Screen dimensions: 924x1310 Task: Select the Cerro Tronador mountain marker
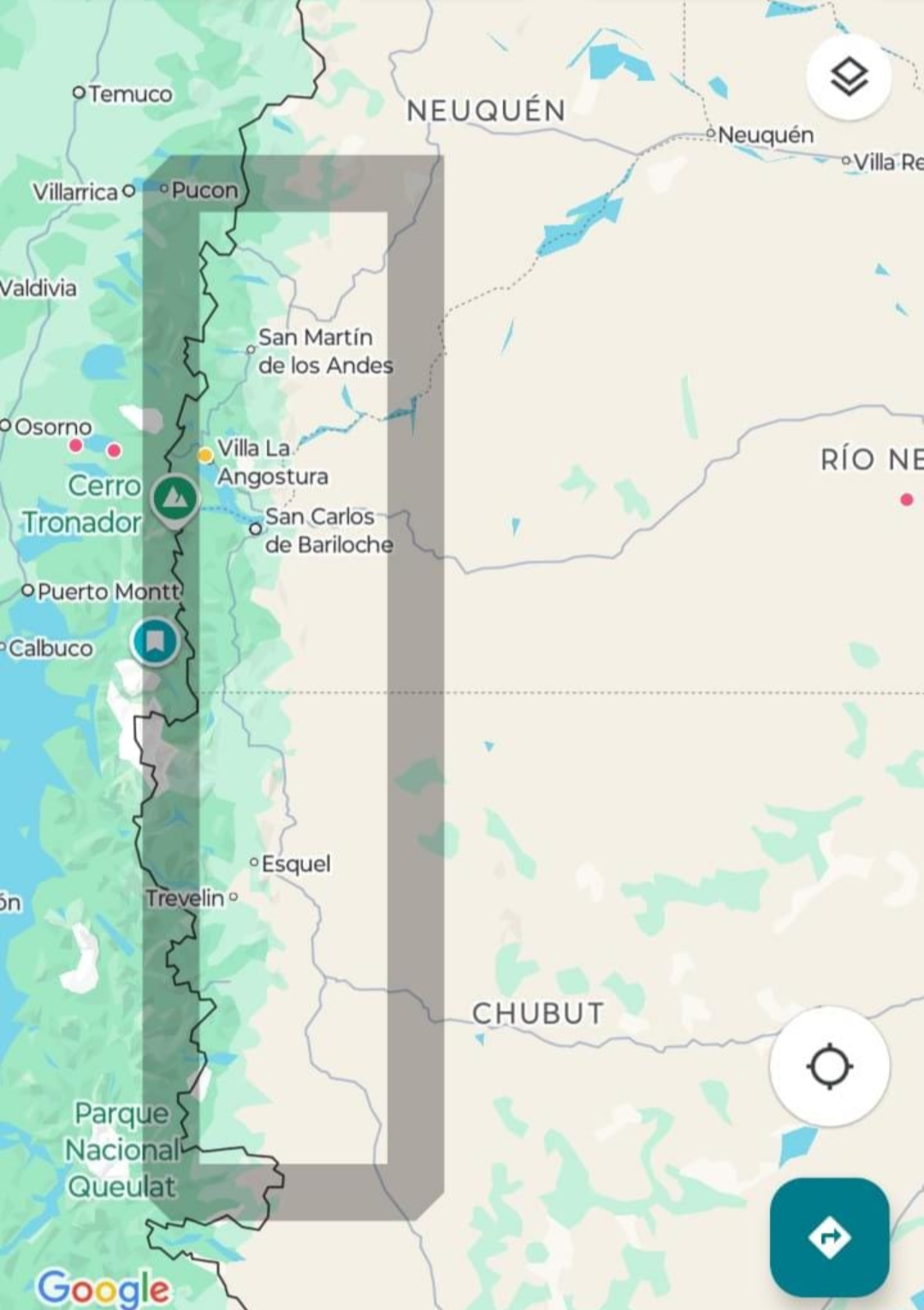[x=175, y=497]
